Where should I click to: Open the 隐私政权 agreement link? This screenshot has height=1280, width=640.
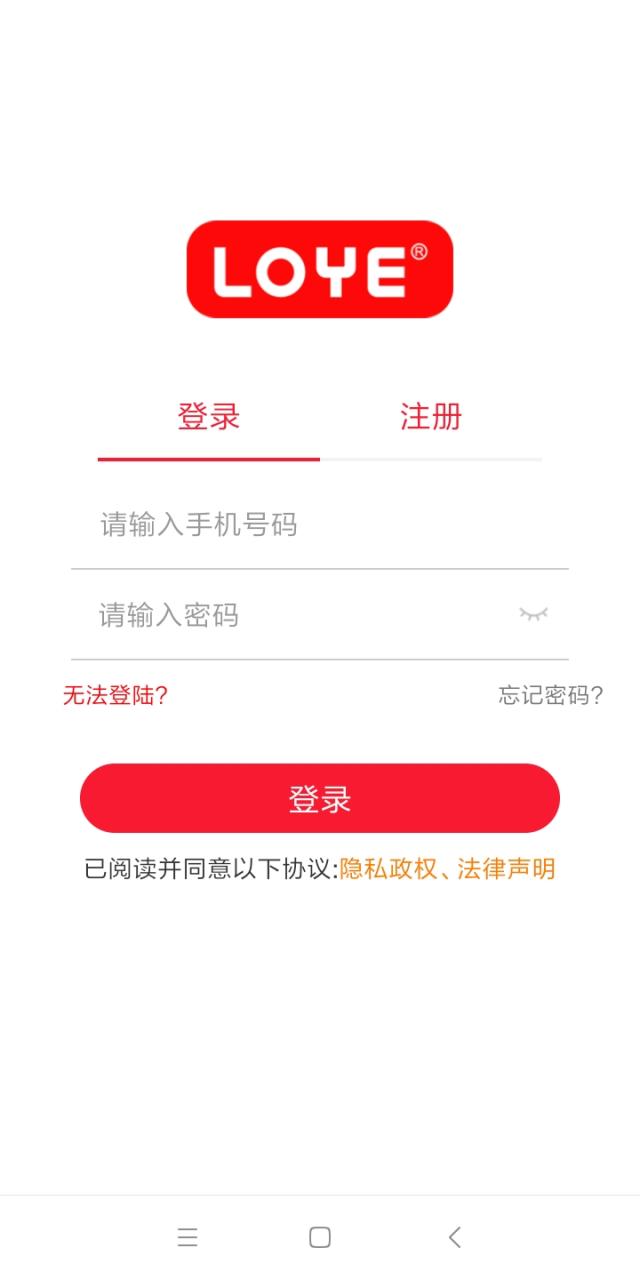[x=388, y=869]
